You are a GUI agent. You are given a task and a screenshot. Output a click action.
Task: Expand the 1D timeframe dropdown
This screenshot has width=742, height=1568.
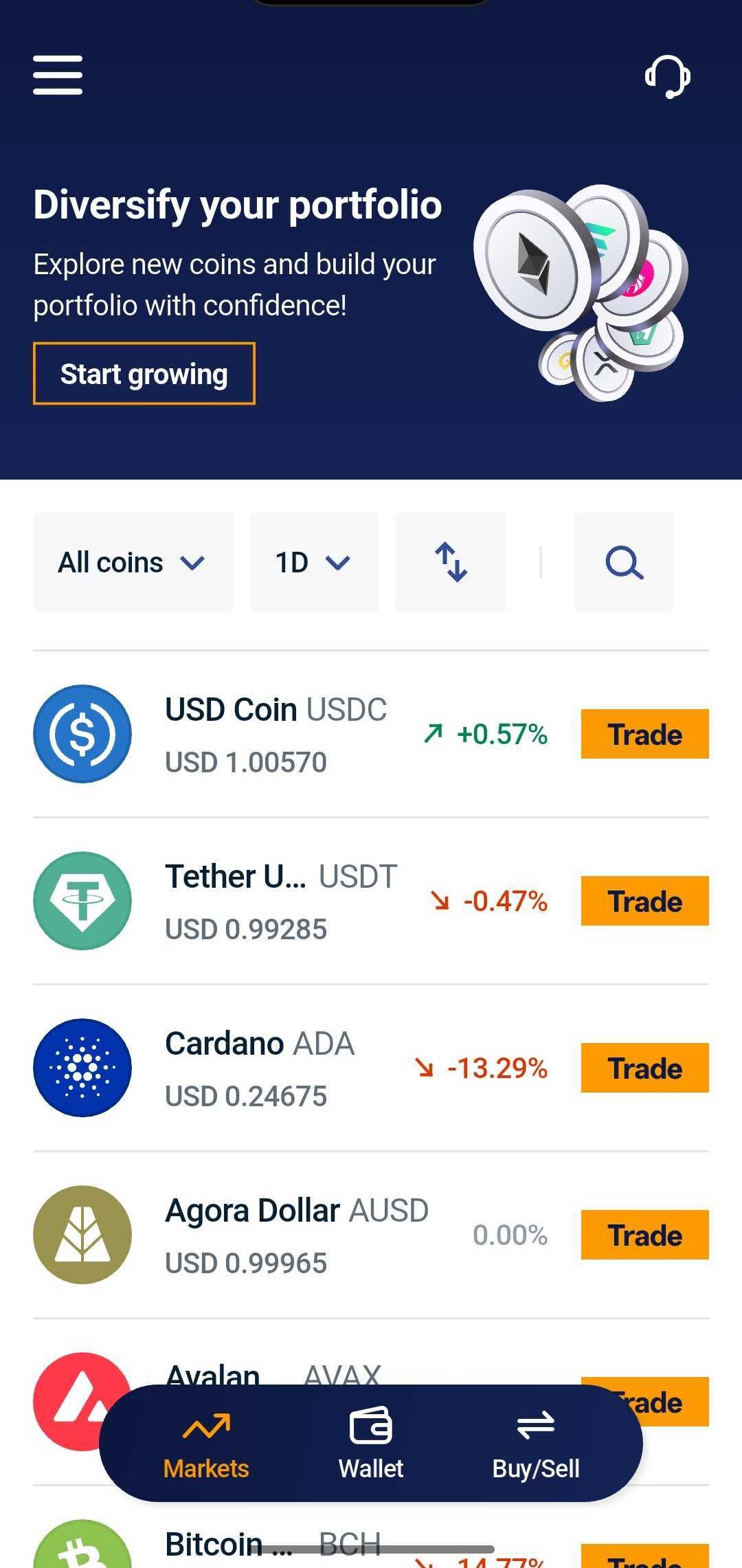coord(314,563)
